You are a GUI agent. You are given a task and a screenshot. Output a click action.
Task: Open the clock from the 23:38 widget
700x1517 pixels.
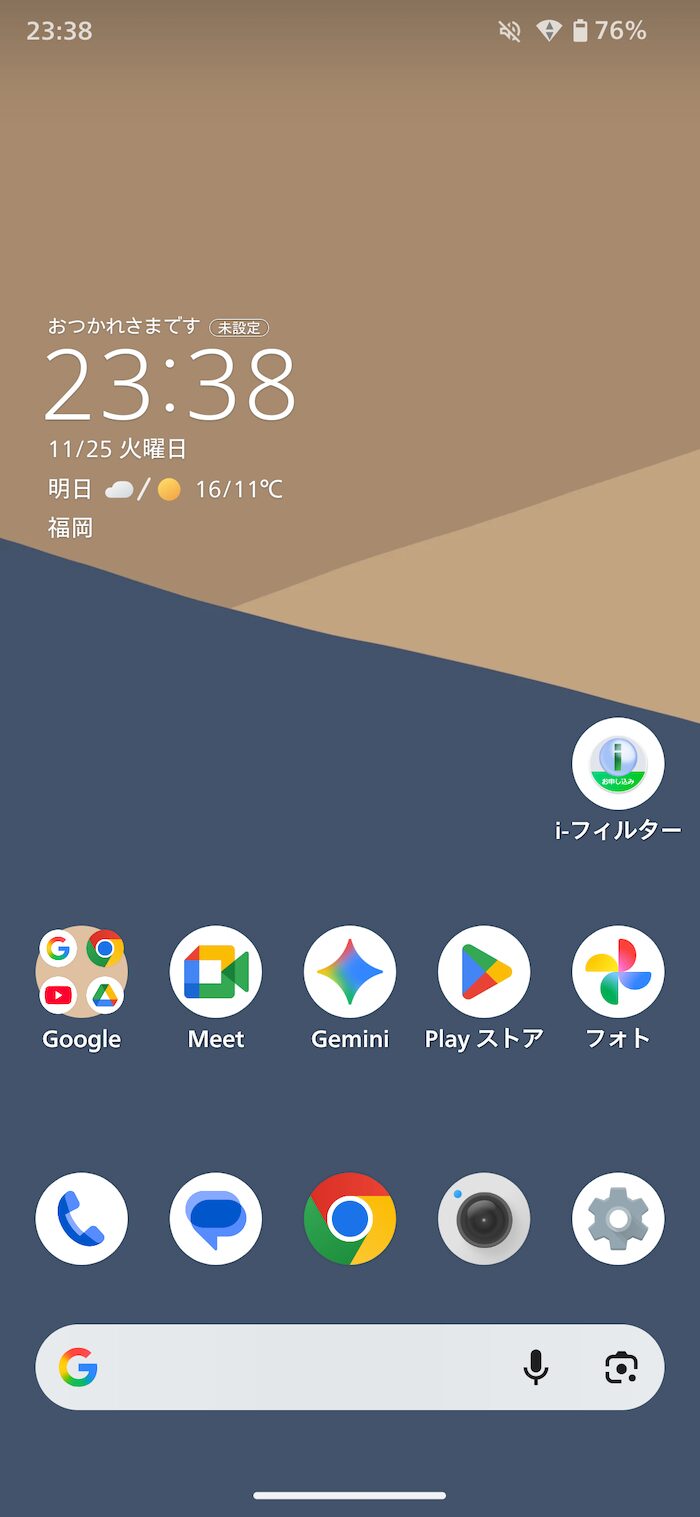[x=170, y=385]
